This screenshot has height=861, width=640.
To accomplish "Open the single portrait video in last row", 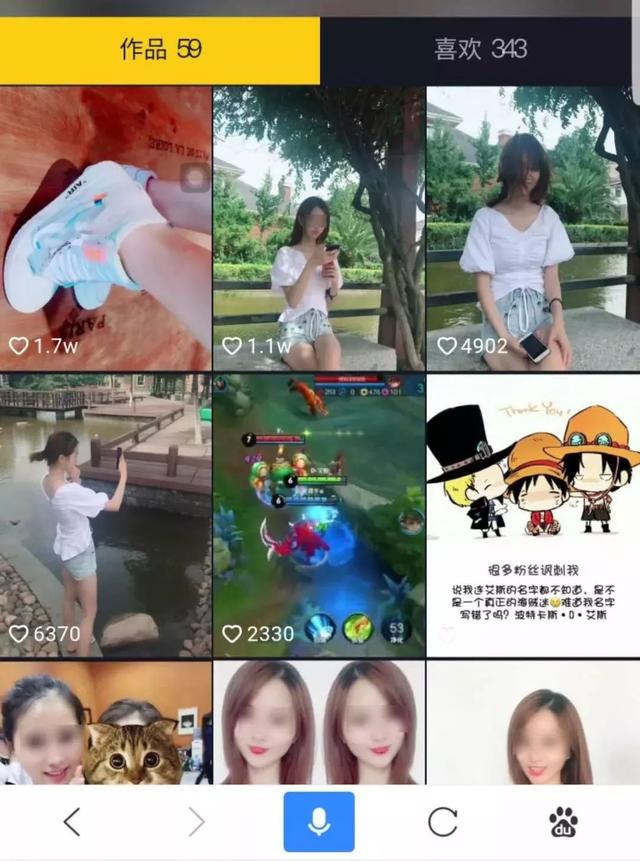I will [533, 722].
